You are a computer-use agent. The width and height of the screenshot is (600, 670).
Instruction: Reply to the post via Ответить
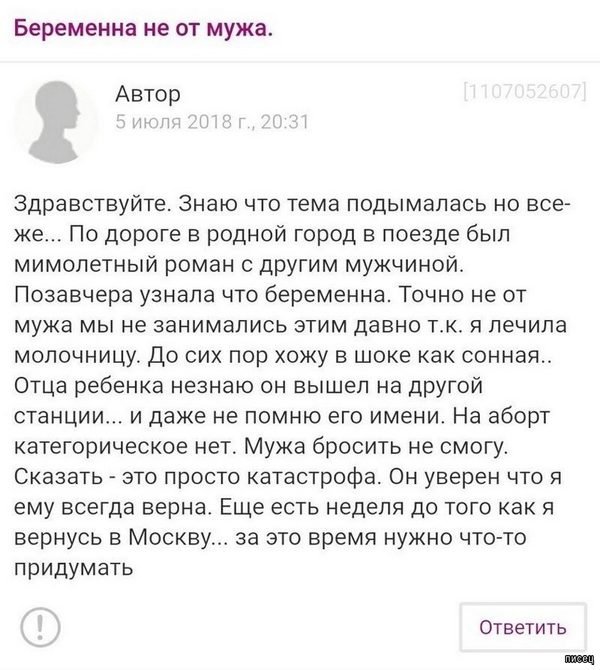point(522,627)
